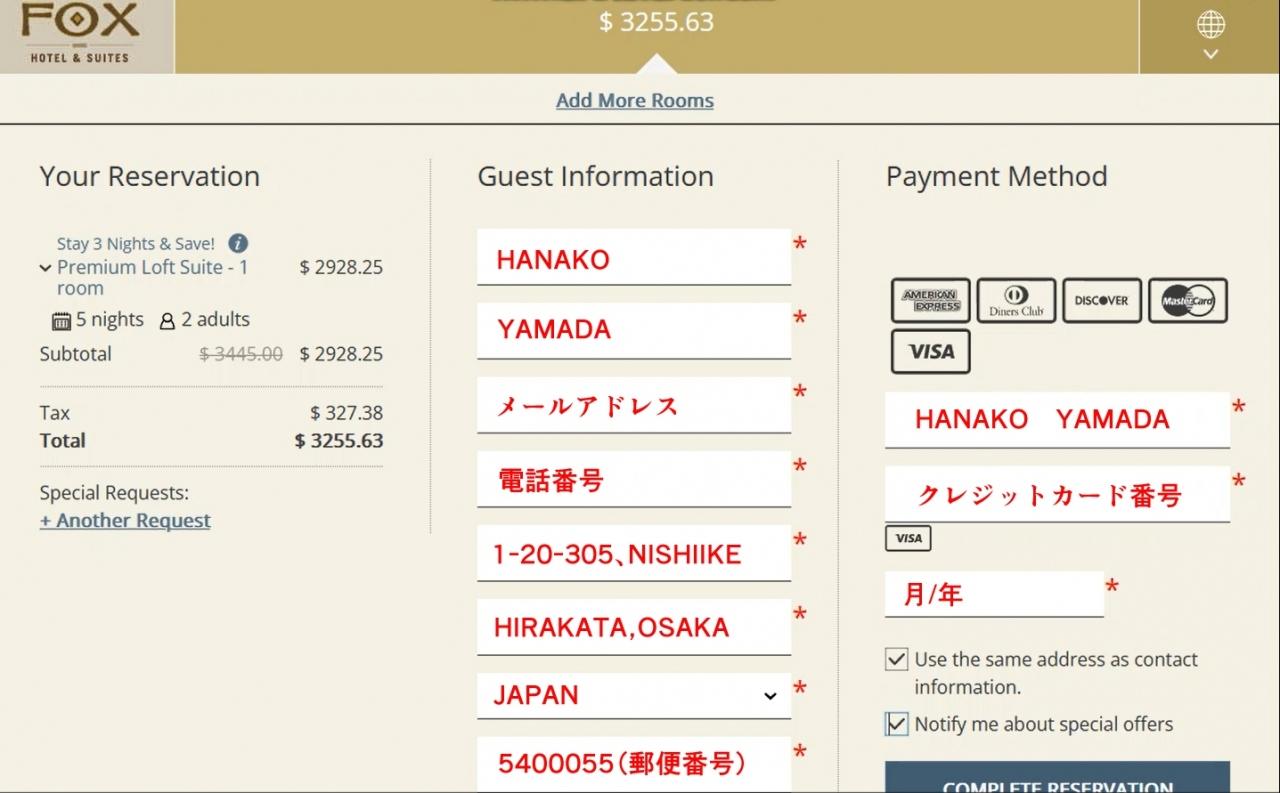Expand the Premium Loft Suite details

pos(45,268)
